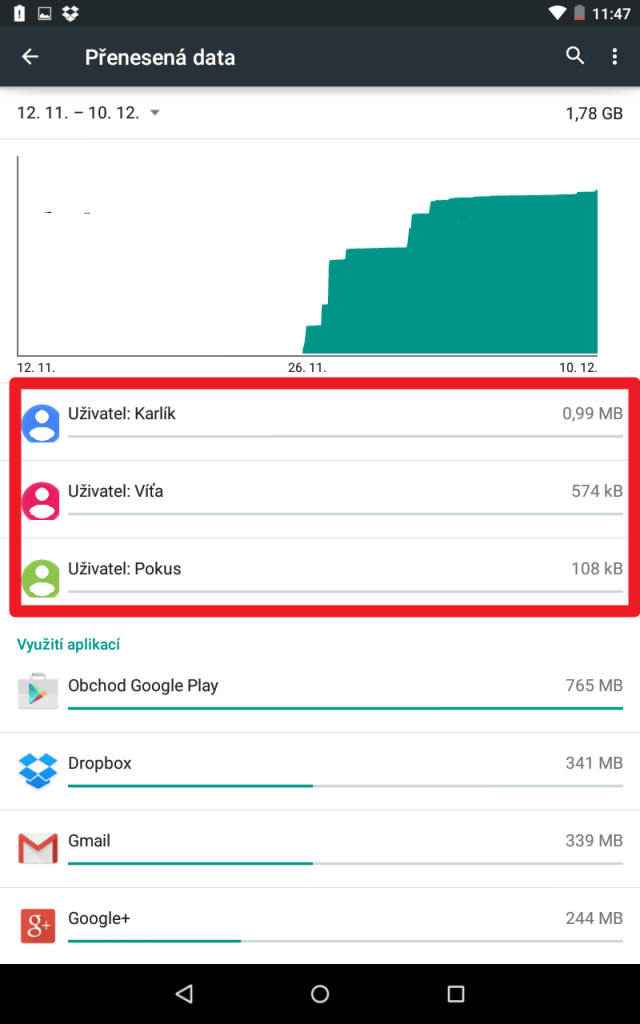
Task: Go back using the app bar arrow
Action: point(30,57)
